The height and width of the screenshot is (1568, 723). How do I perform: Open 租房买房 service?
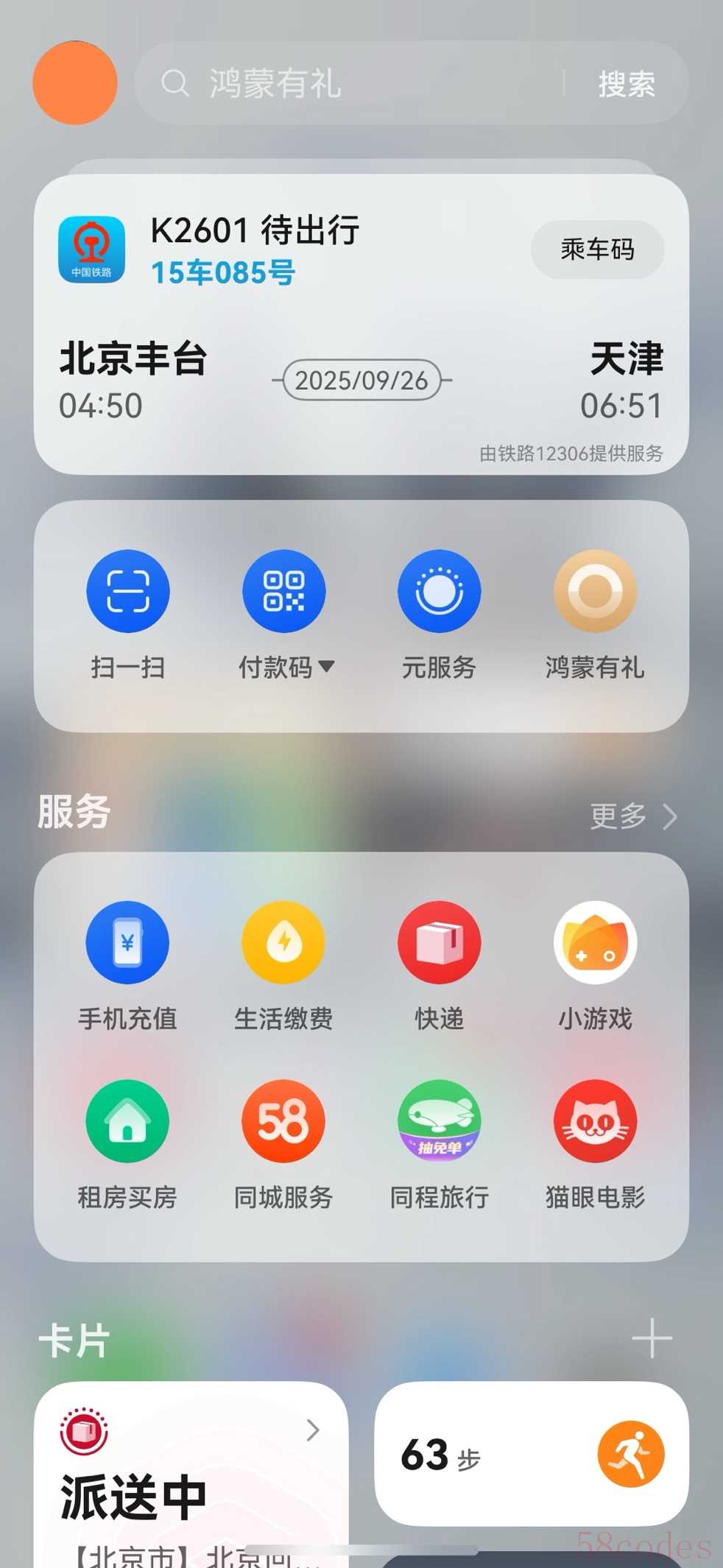pos(127,1120)
